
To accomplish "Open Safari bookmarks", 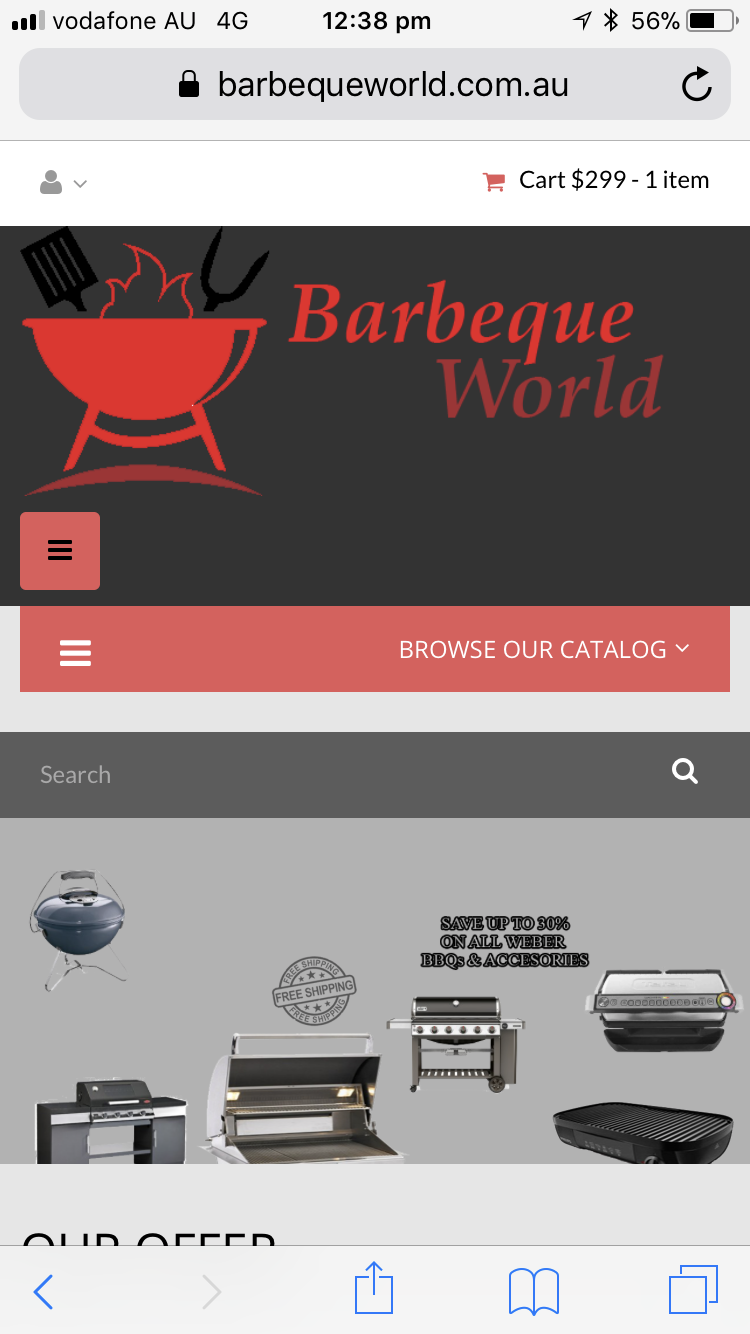I will tap(534, 1291).
